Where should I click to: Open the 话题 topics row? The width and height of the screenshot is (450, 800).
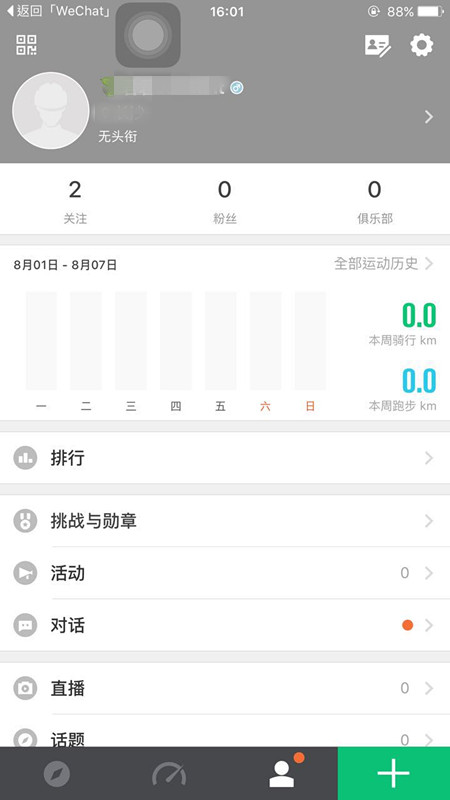(225, 731)
